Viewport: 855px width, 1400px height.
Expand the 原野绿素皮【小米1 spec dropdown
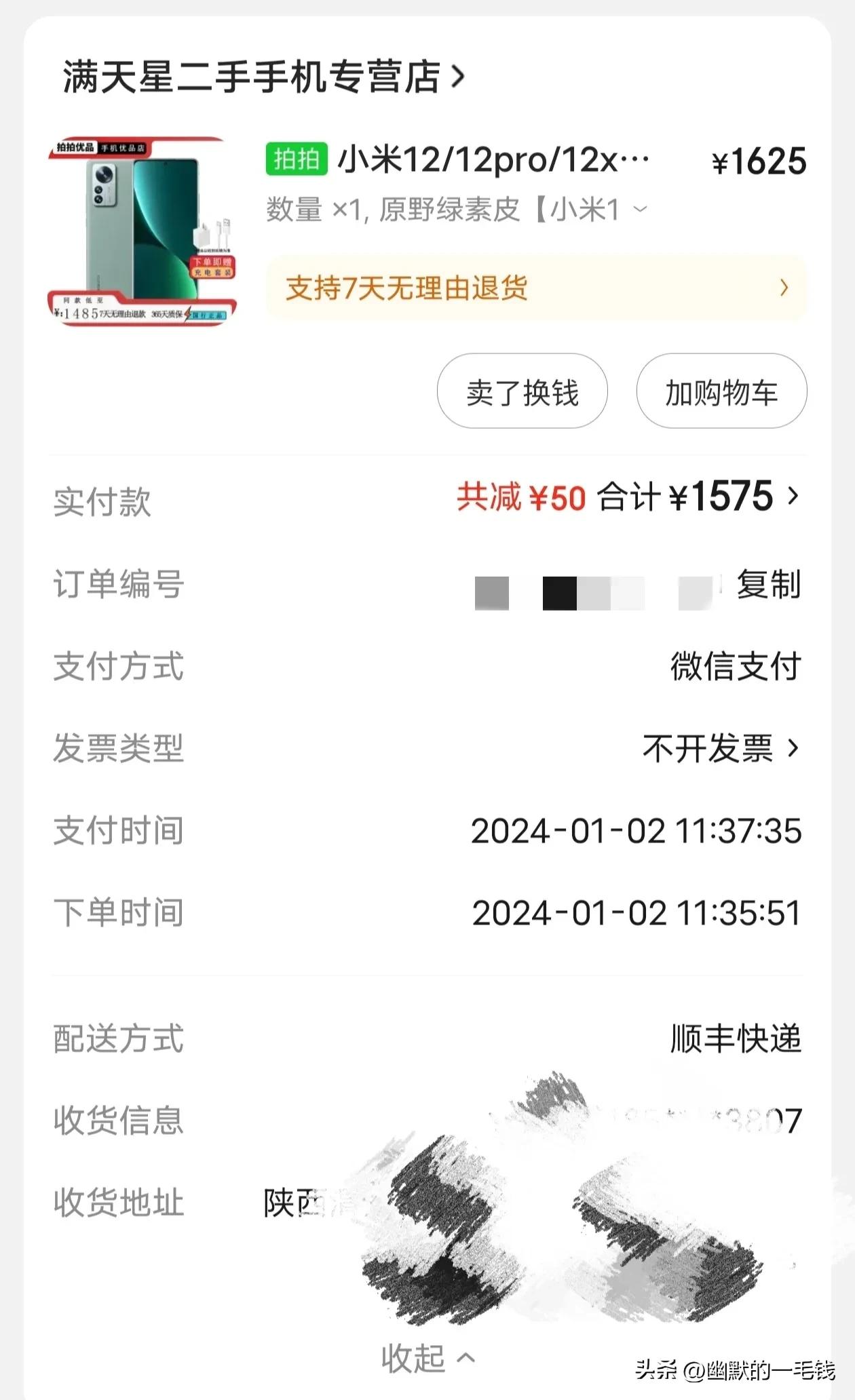(641, 209)
